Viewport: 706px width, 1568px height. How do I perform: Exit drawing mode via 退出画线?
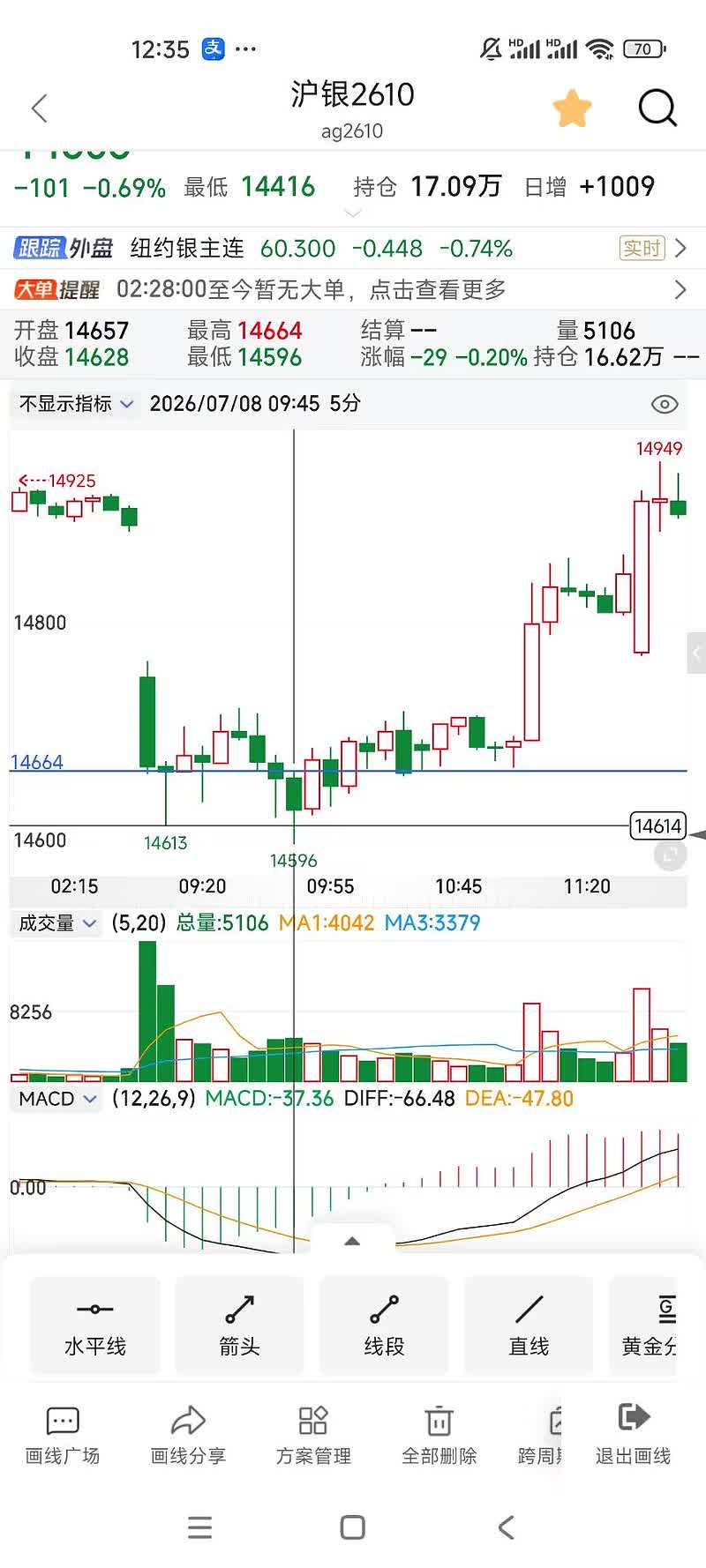pyautogui.click(x=633, y=1437)
